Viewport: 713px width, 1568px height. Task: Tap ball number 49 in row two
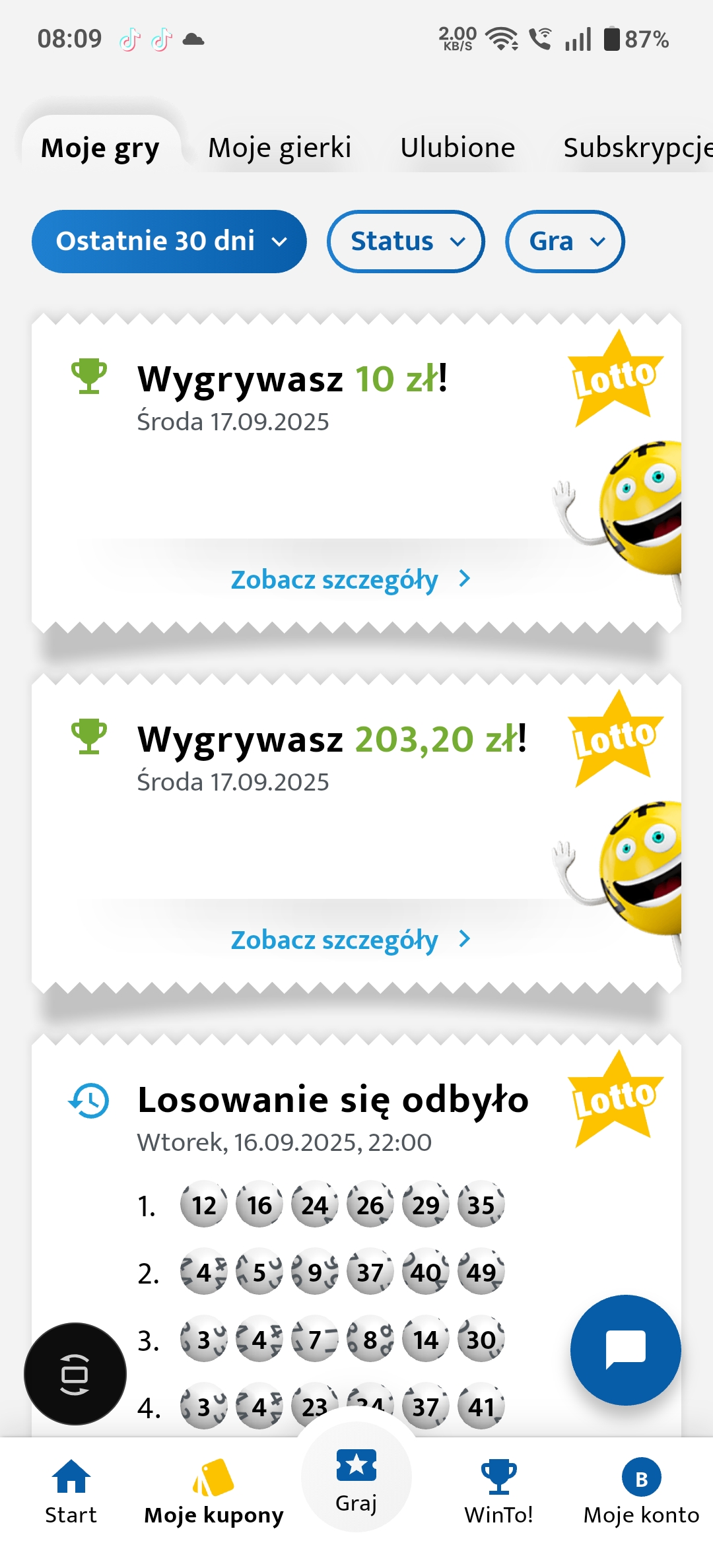point(481,1272)
